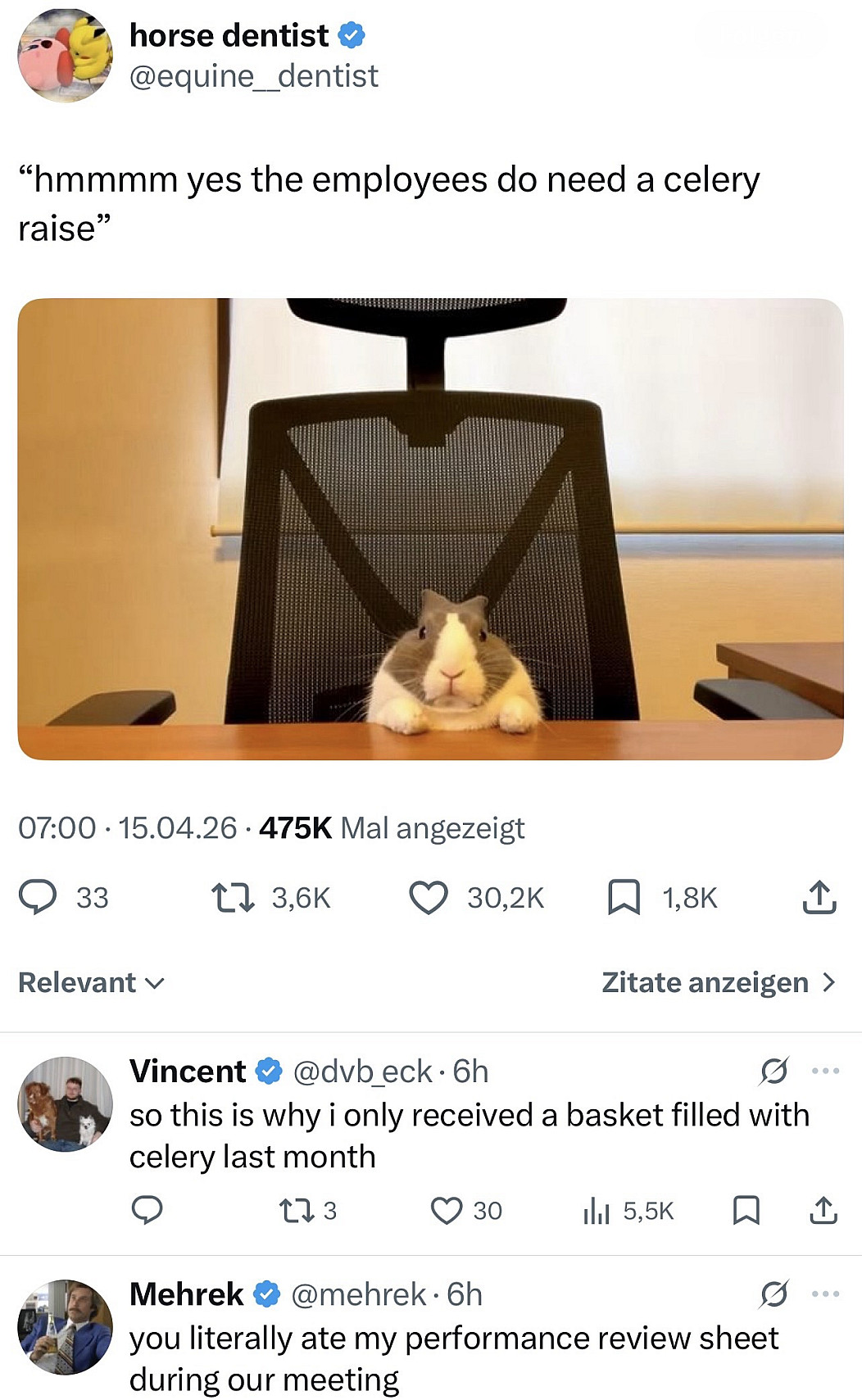The image size is (862, 1400).
Task: Bookmark horse dentist's tweet
Action: (x=624, y=897)
